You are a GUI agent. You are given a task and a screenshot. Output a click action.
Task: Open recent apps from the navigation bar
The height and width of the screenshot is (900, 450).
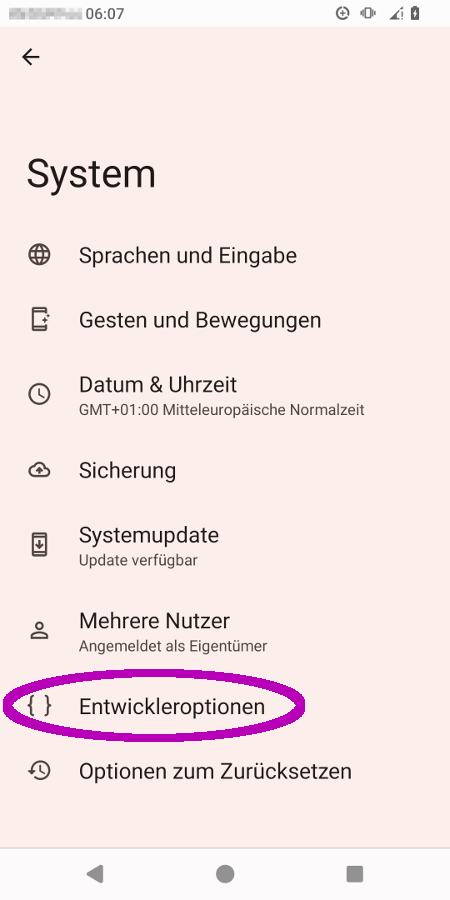(x=355, y=874)
